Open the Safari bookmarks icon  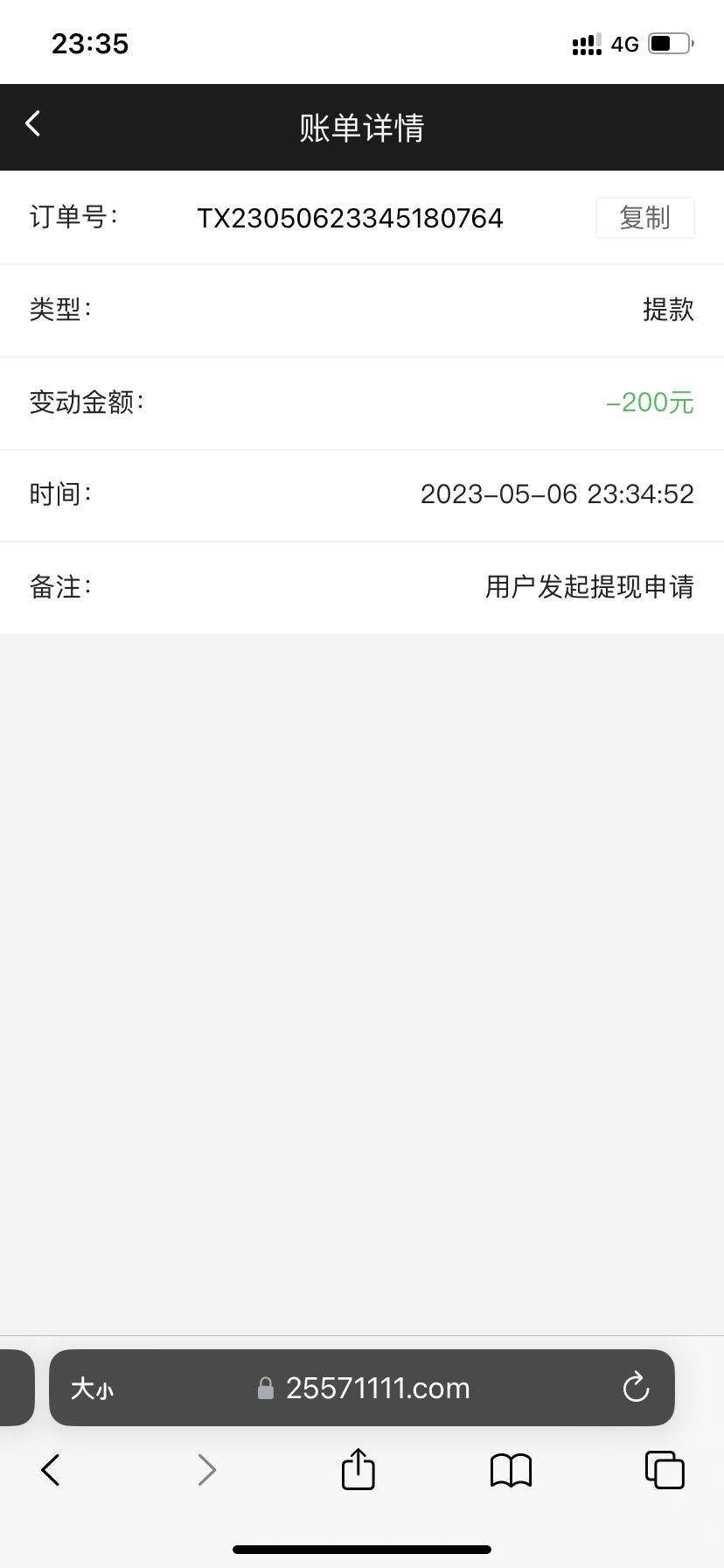coord(511,1470)
